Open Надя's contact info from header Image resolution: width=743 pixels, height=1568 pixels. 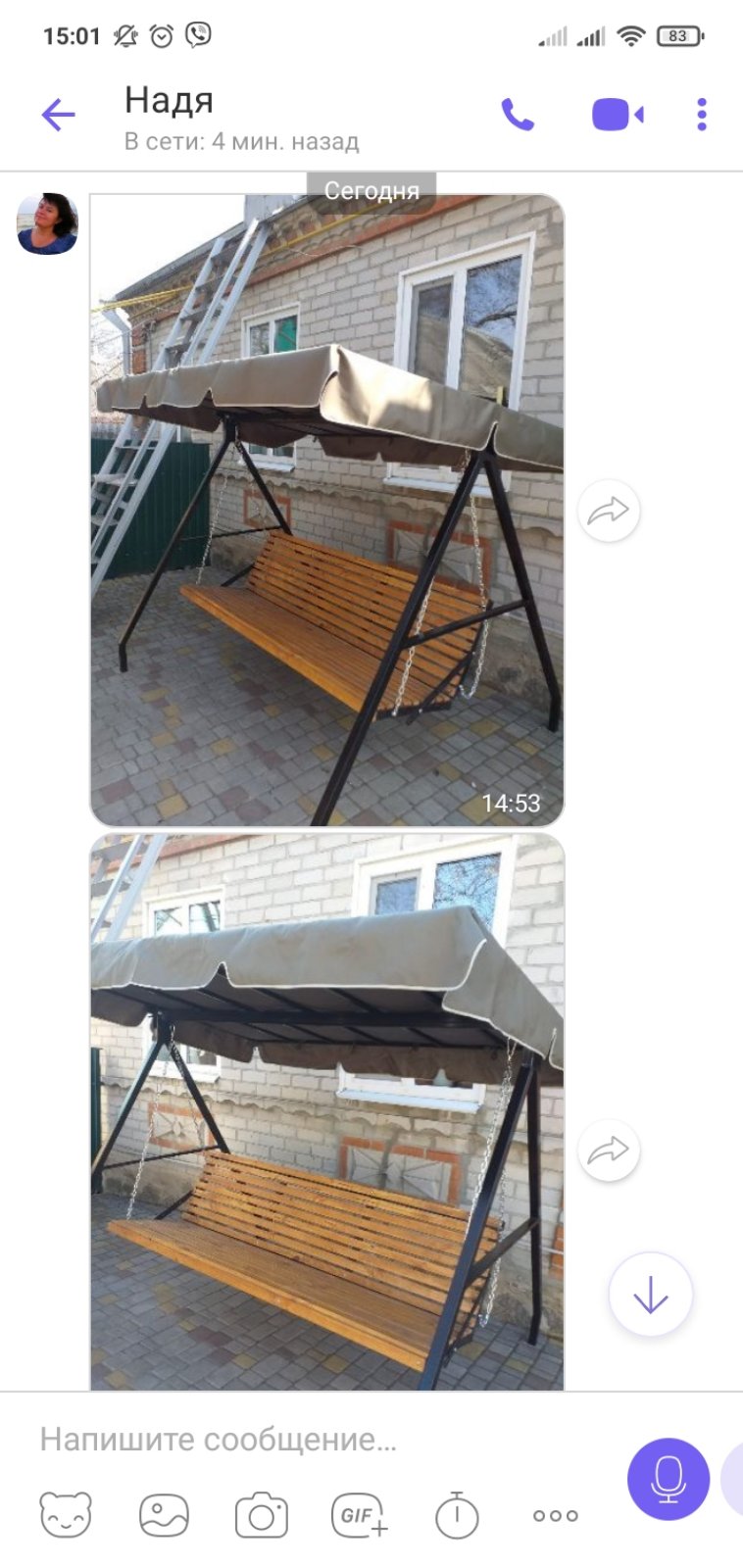click(x=240, y=118)
